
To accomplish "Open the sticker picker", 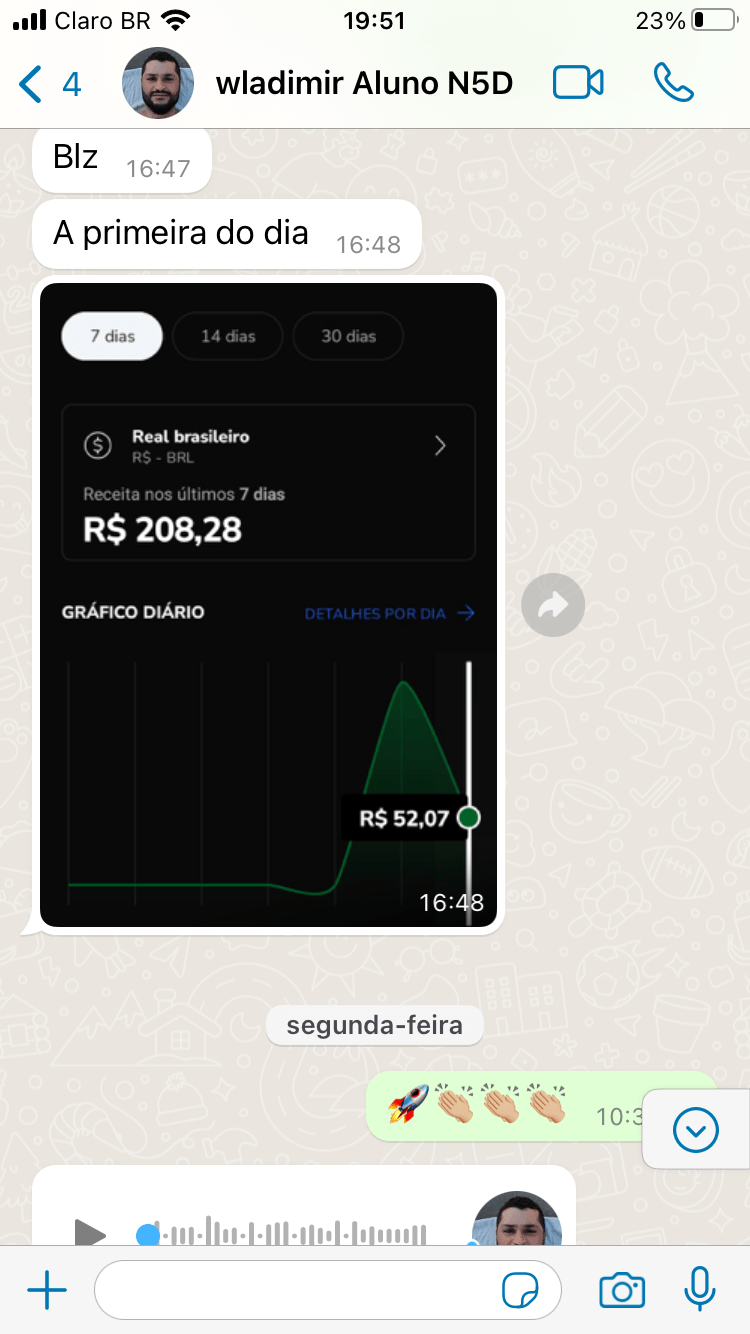I will [x=521, y=1291].
